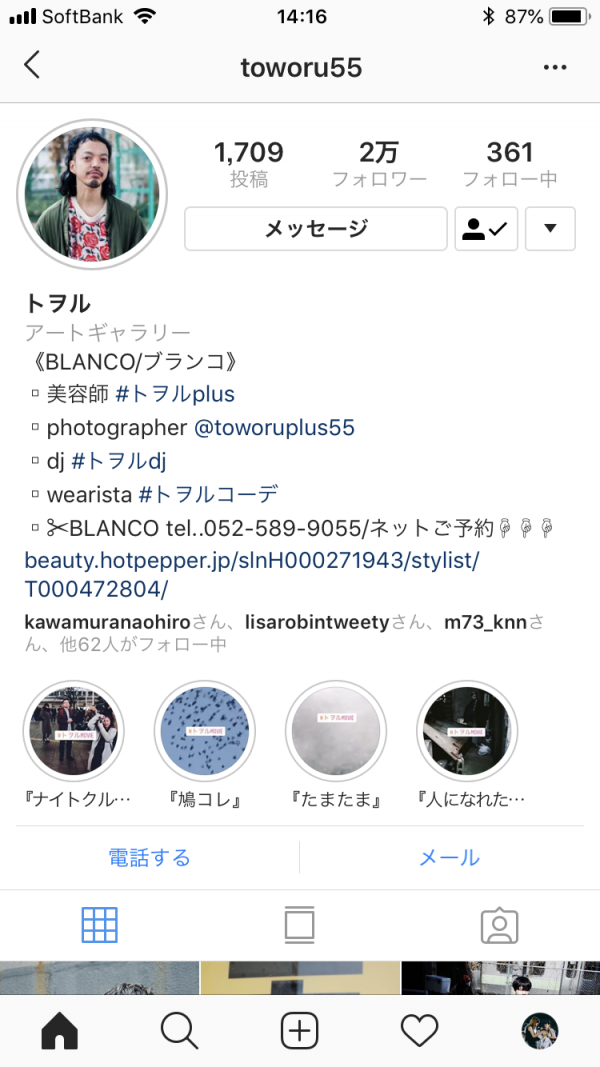Open the 『たまたま』 story highlight
Image resolution: width=600 pixels, height=1067 pixels.
point(336,730)
